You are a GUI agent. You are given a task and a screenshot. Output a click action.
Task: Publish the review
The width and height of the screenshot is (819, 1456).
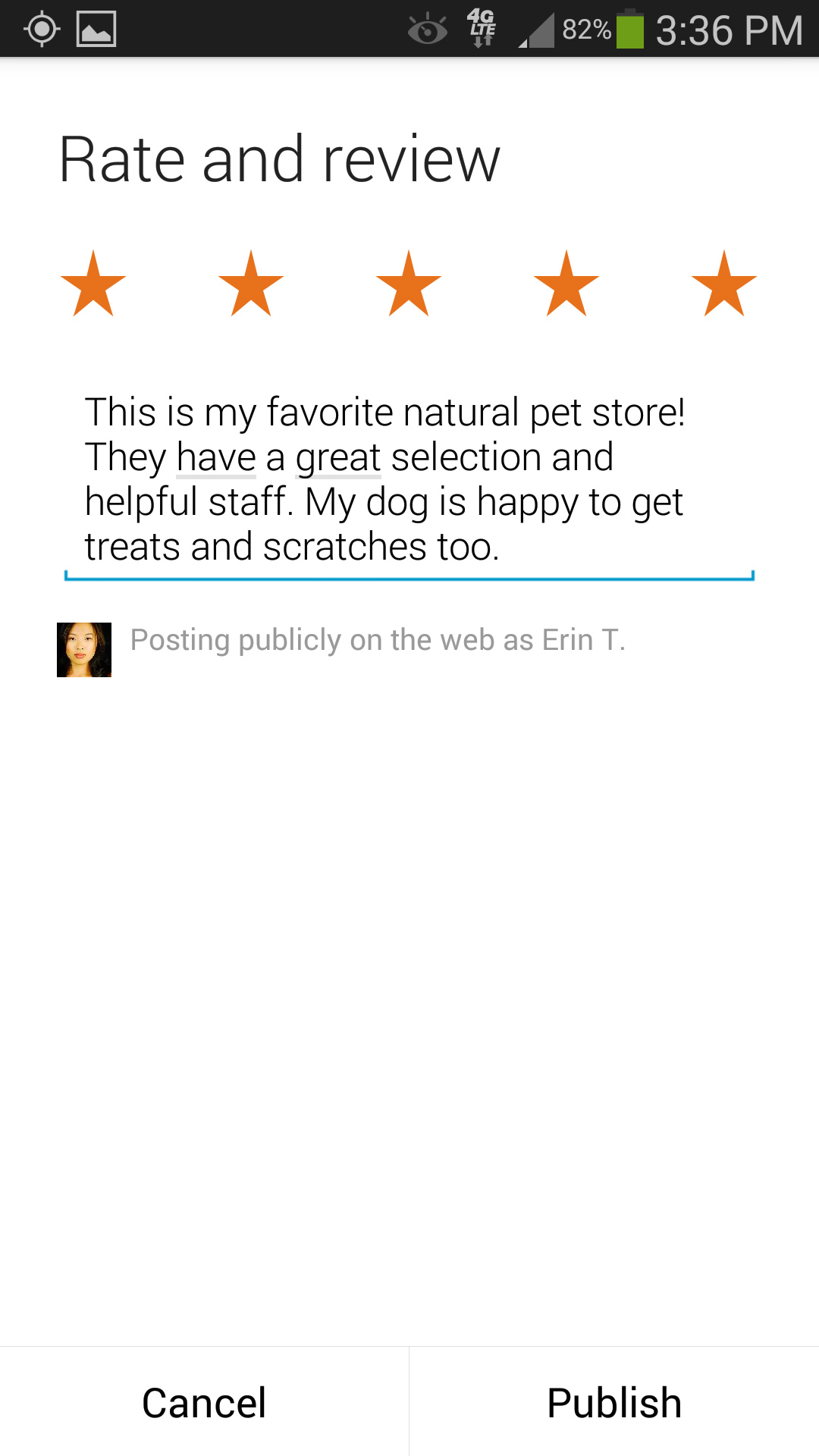click(x=614, y=1401)
